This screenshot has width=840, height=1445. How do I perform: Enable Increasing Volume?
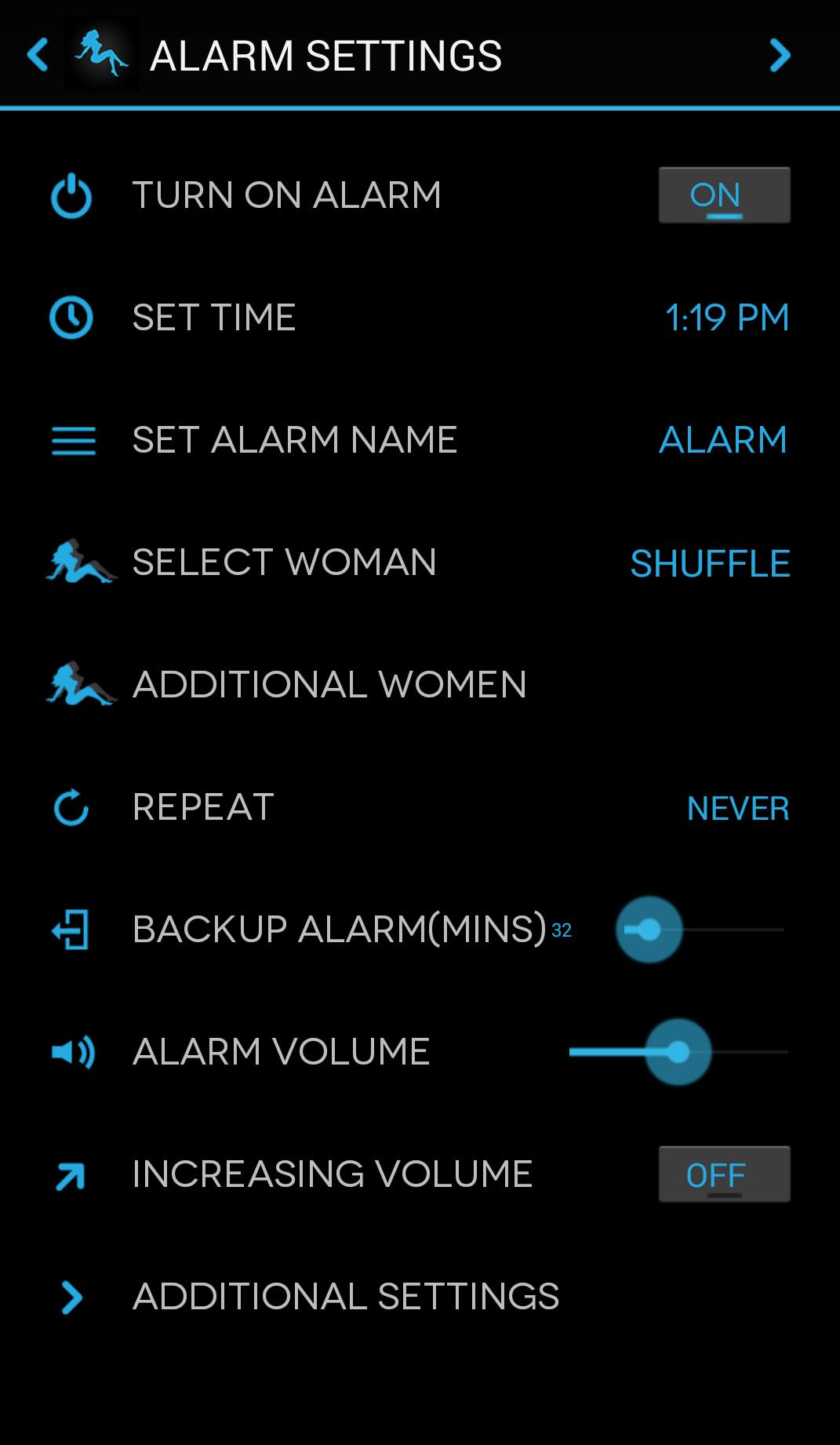coord(724,1174)
